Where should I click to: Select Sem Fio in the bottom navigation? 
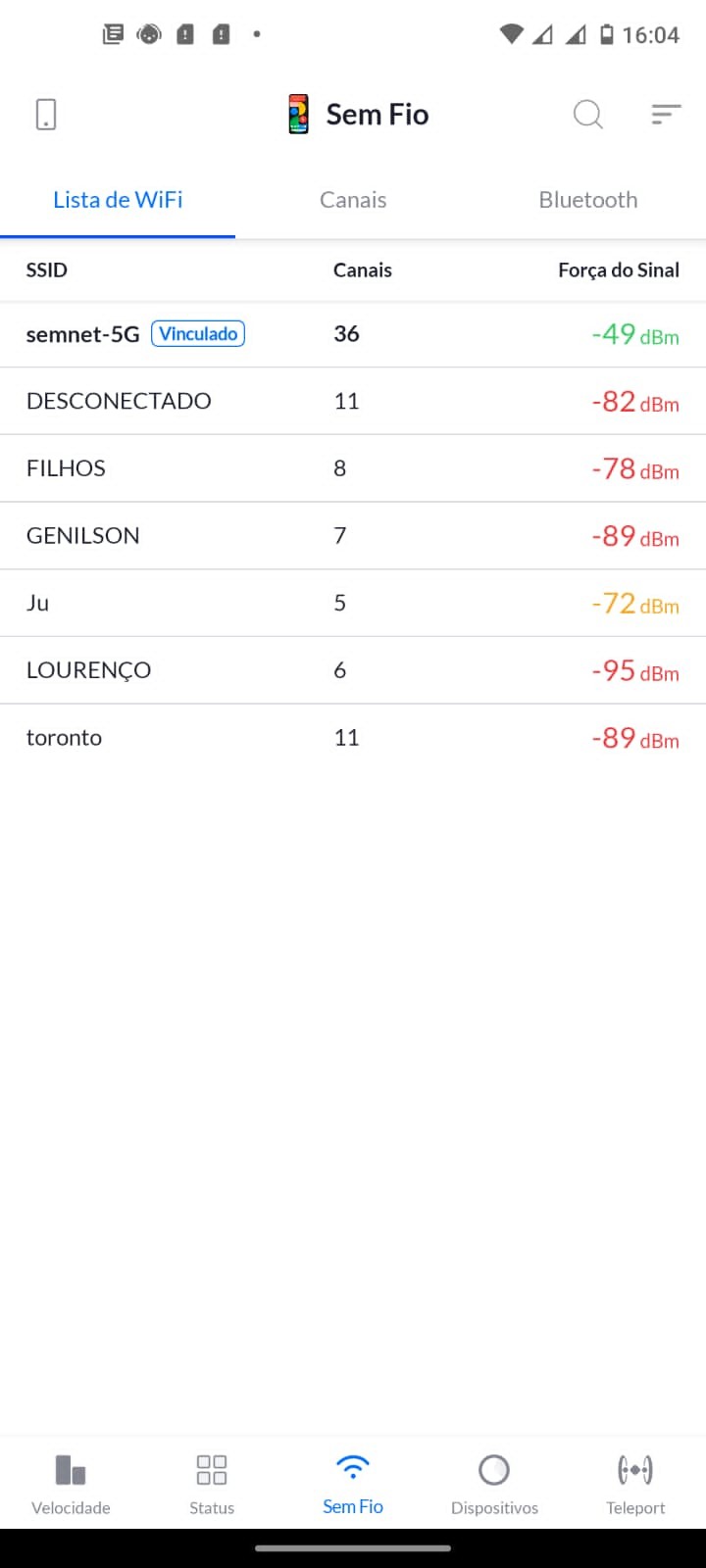353,1484
